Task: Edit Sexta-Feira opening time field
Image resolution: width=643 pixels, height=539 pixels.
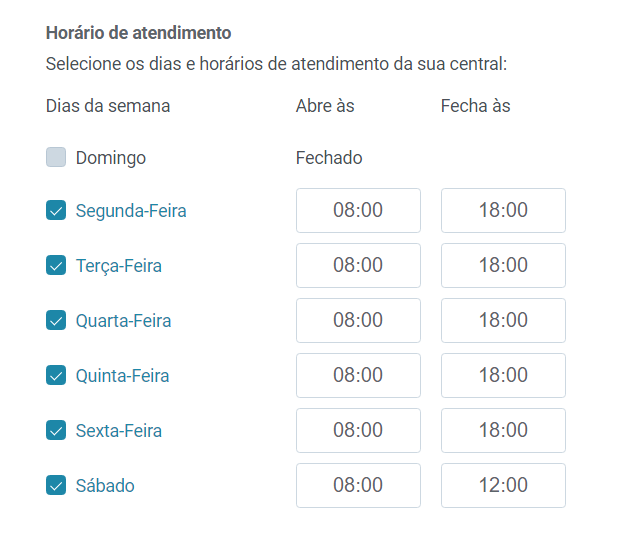Action: pyautogui.click(x=358, y=430)
